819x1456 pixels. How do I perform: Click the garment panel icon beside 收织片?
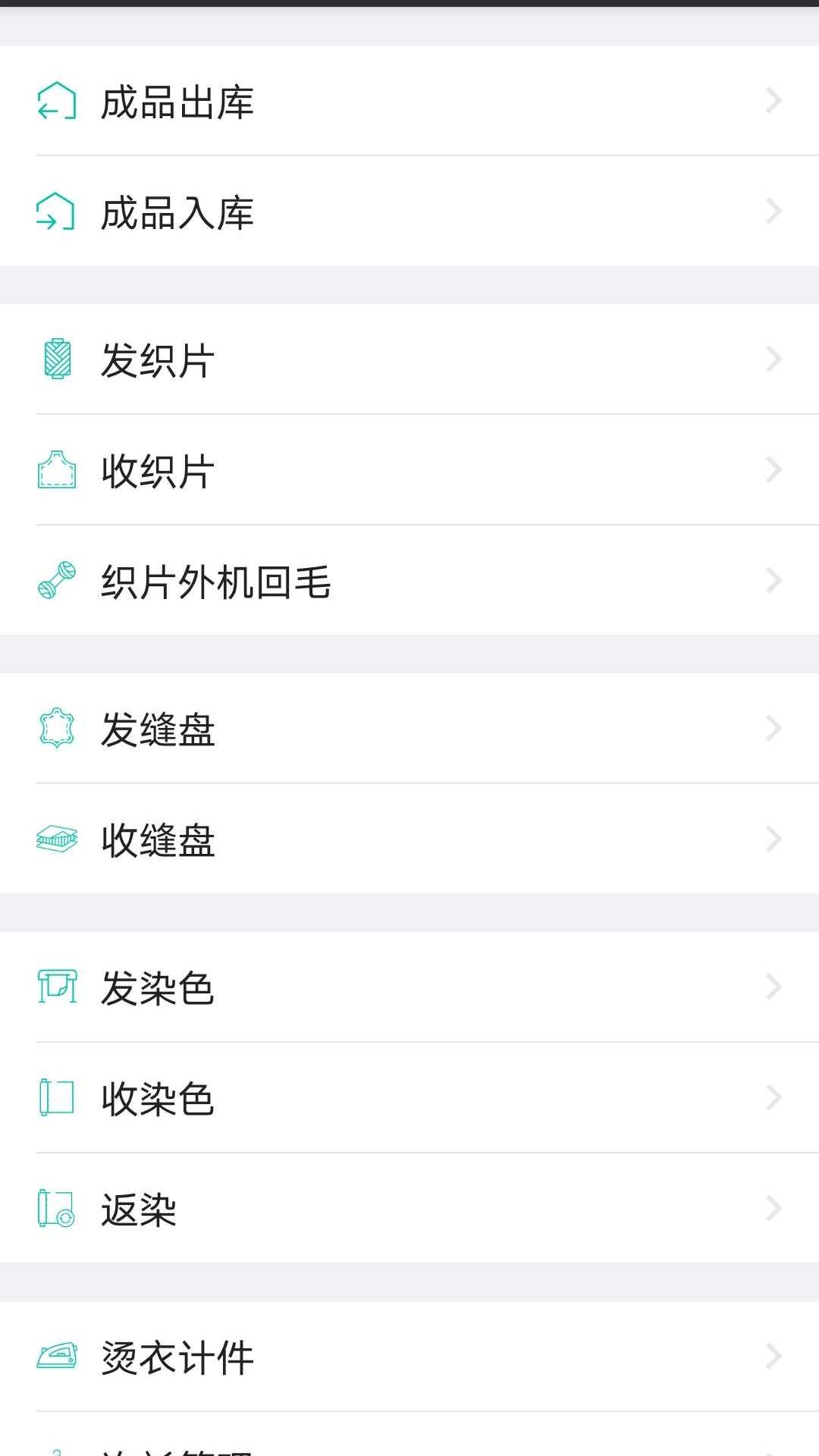coord(55,470)
